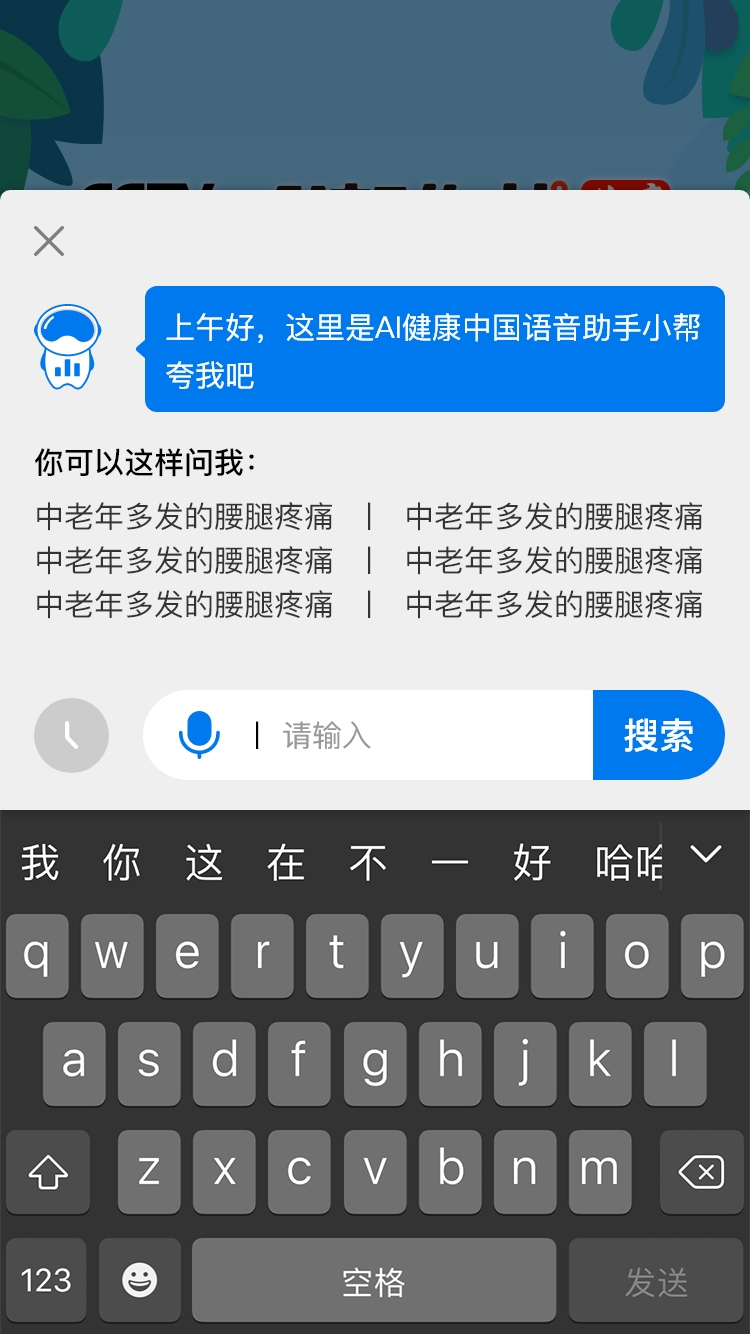Switch keyboard to 123 numbers

[x=46, y=1280]
